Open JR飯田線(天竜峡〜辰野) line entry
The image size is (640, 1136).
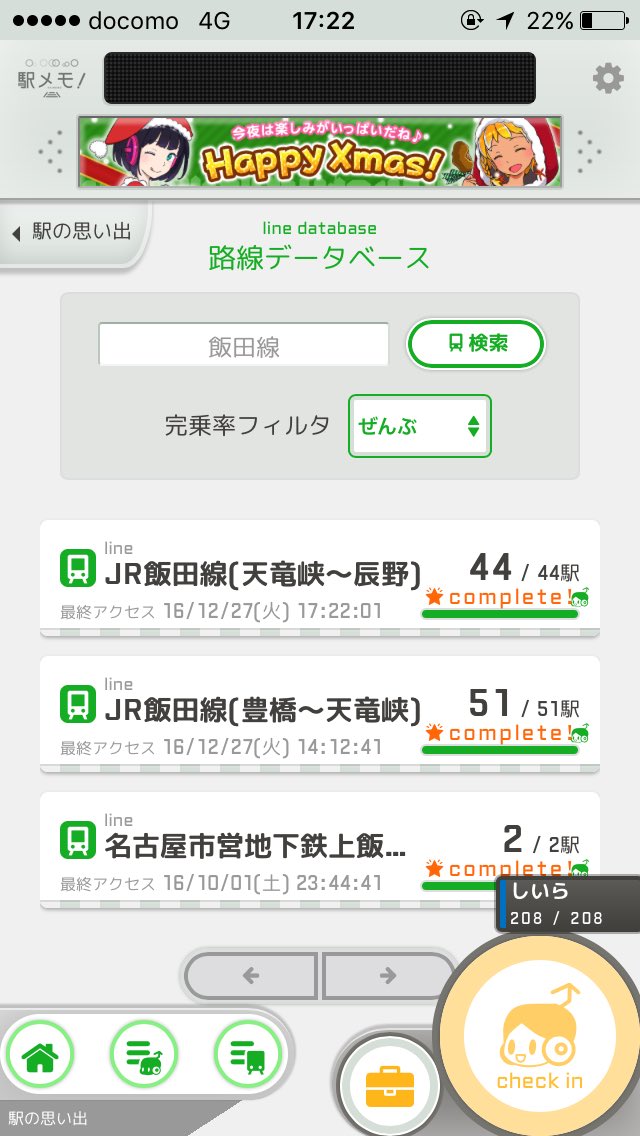coord(320,579)
